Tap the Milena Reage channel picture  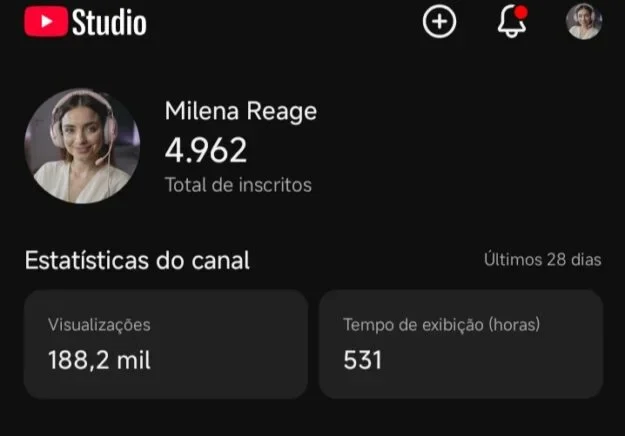click(82, 146)
